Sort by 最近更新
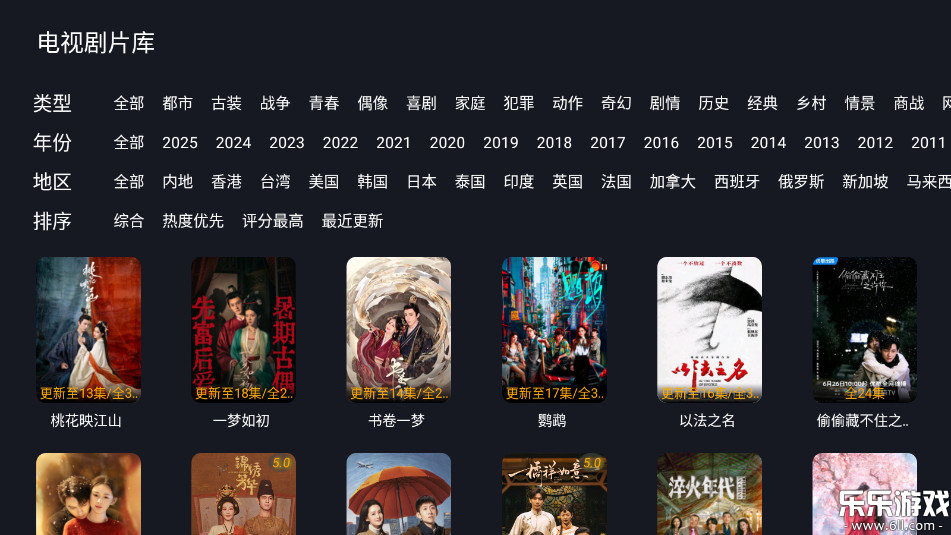This screenshot has height=535, width=951. click(x=352, y=221)
